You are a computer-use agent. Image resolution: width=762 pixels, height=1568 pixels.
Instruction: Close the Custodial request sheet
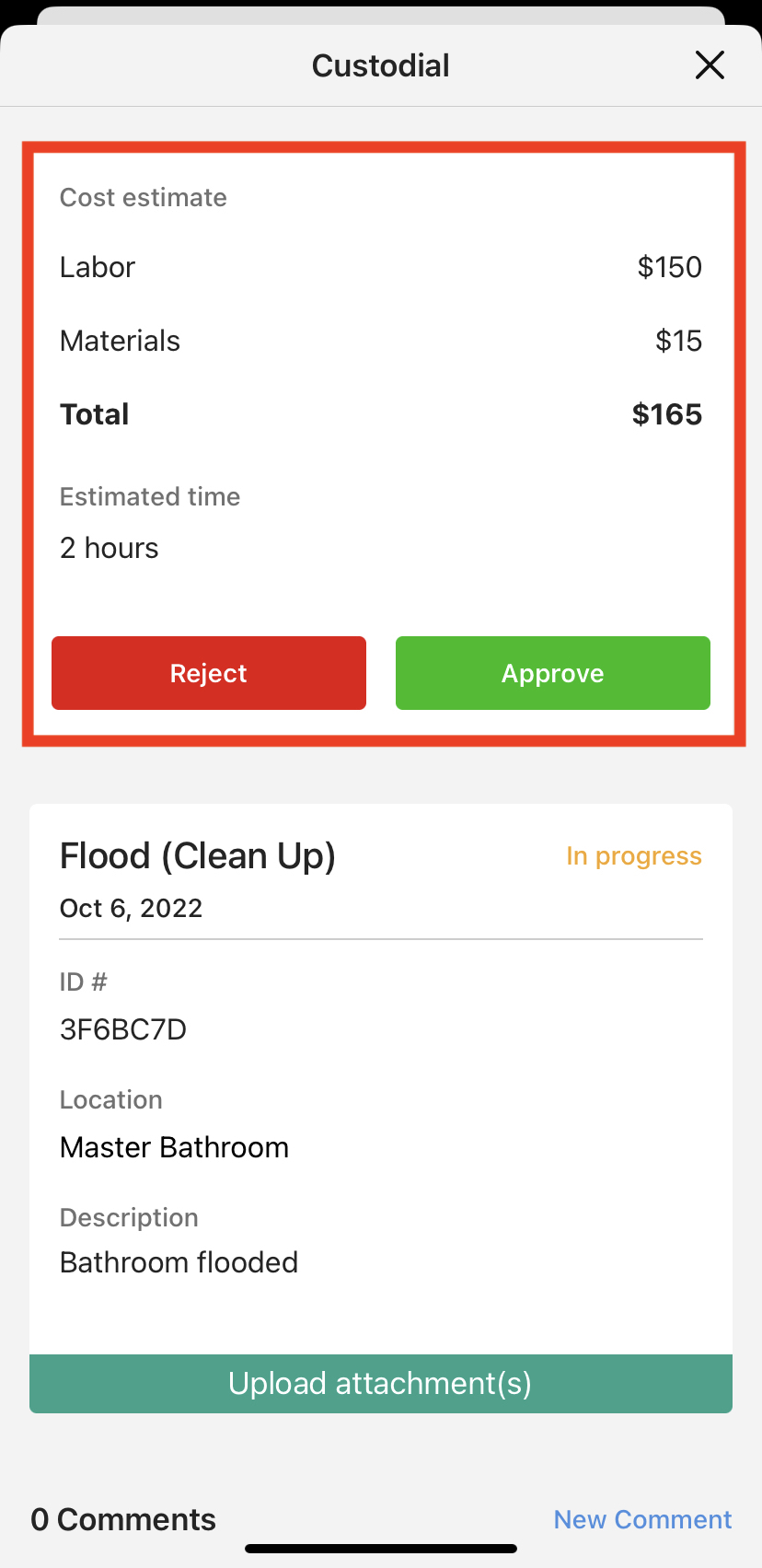(x=710, y=65)
